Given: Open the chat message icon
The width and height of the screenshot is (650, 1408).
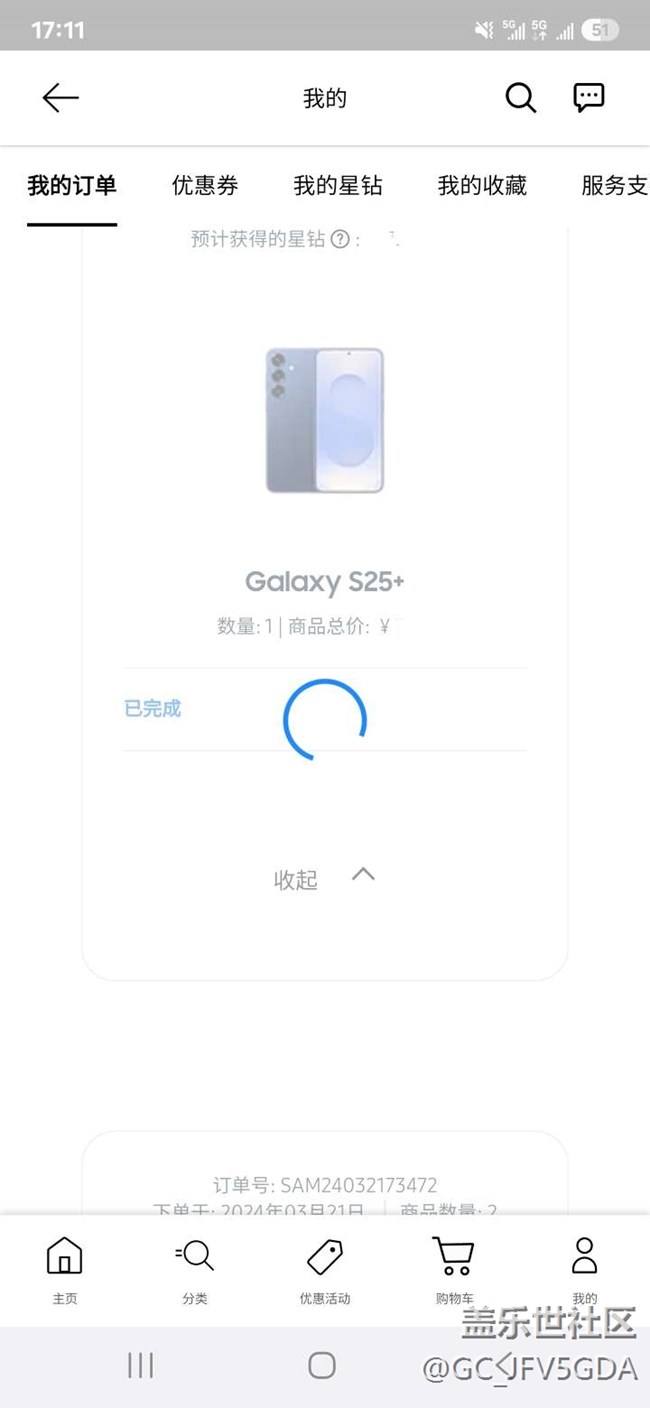Looking at the screenshot, I should pos(589,97).
